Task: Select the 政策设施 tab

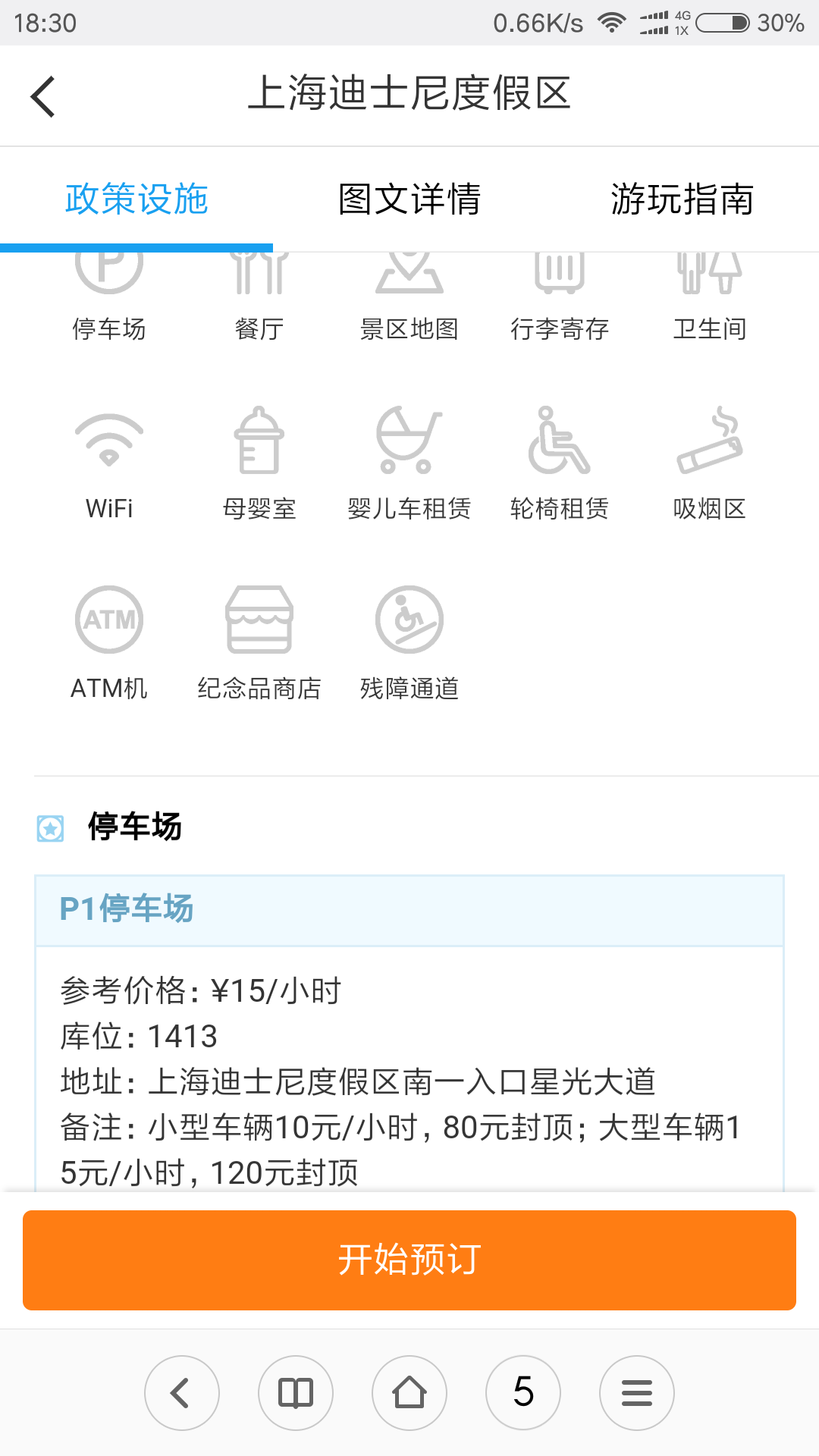Action: 136,199
